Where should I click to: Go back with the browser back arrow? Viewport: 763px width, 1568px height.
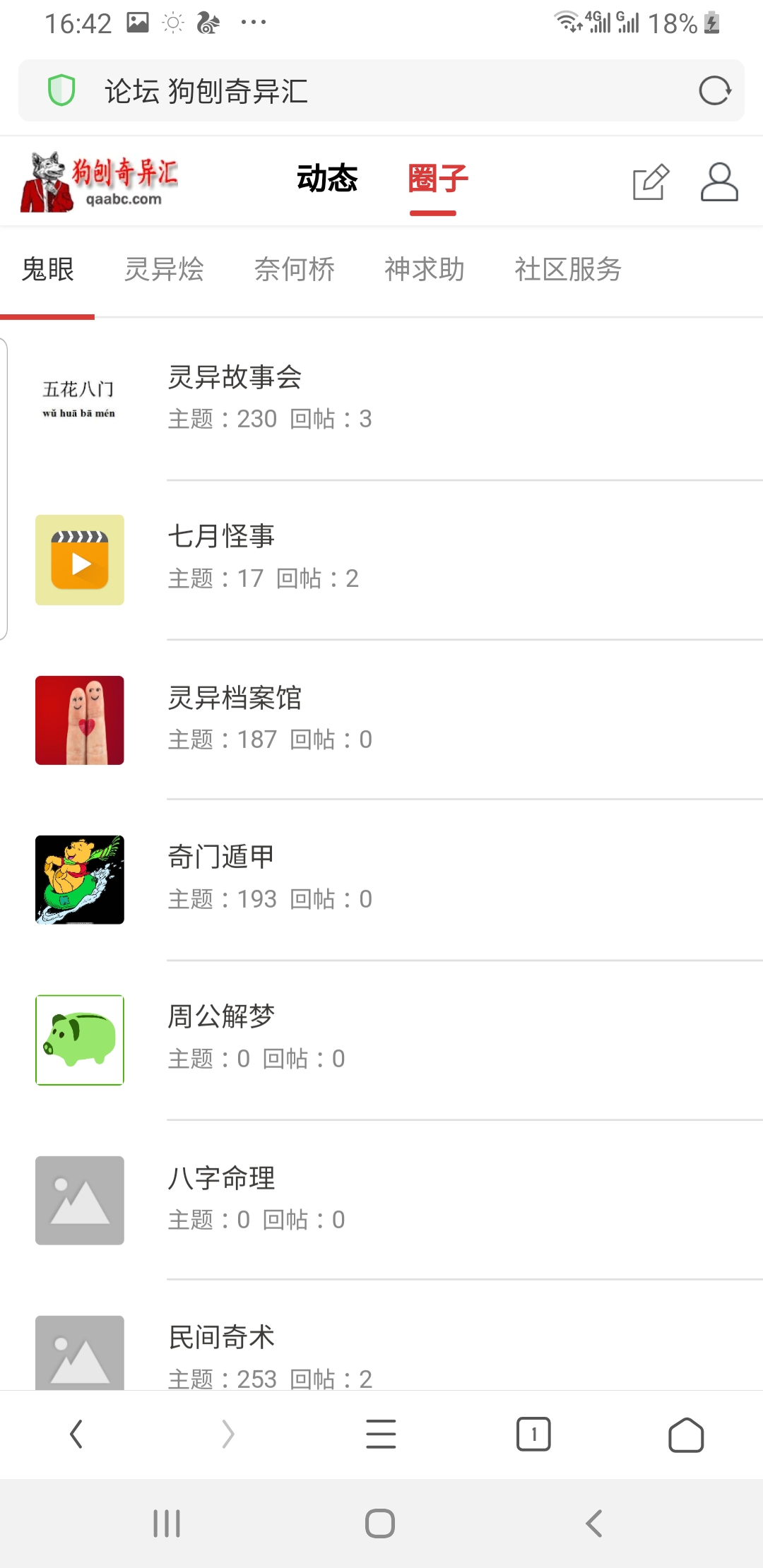coord(76,1435)
